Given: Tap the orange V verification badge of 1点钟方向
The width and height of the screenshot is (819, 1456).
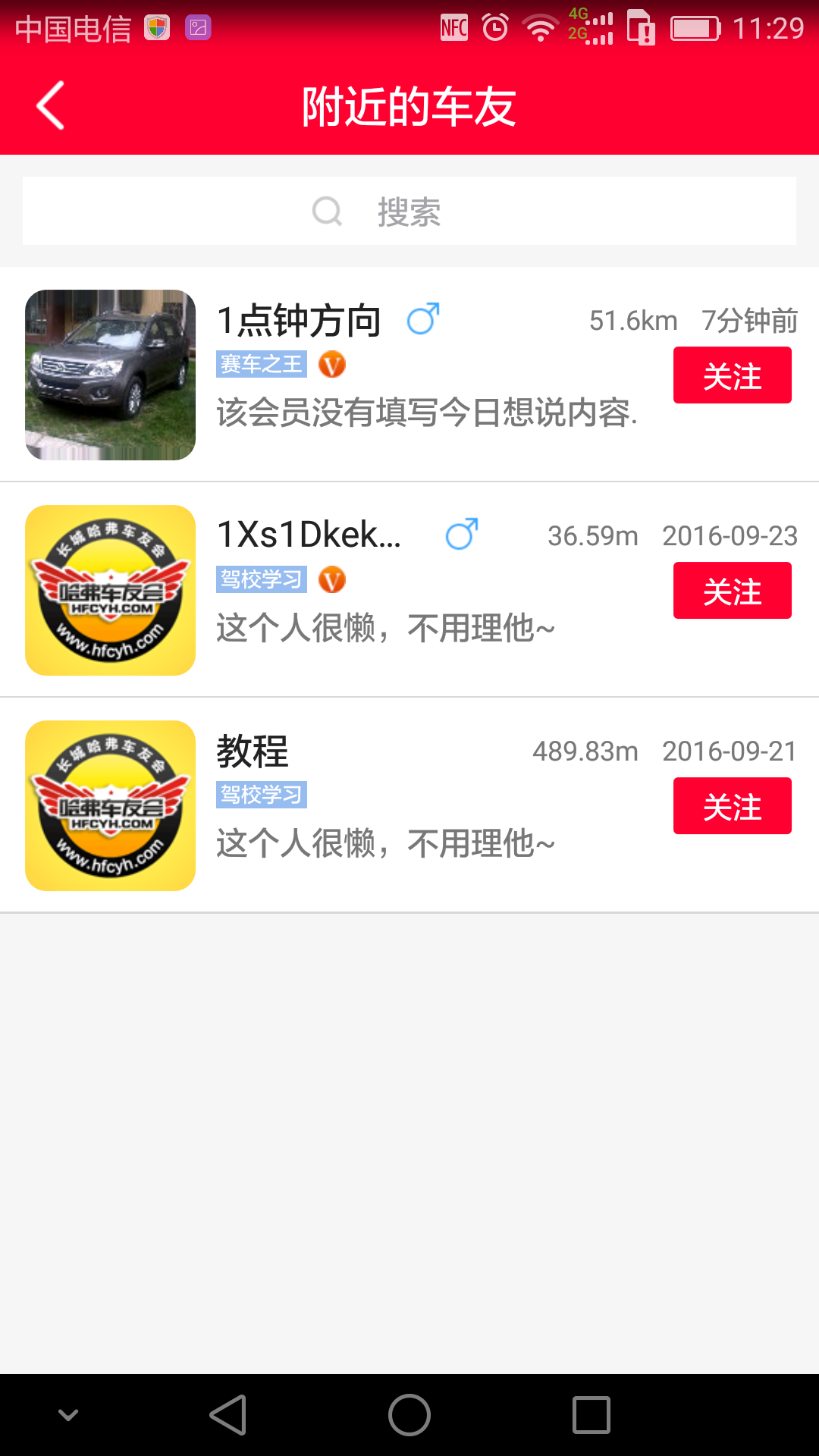Looking at the screenshot, I should click(x=332, y=364).
